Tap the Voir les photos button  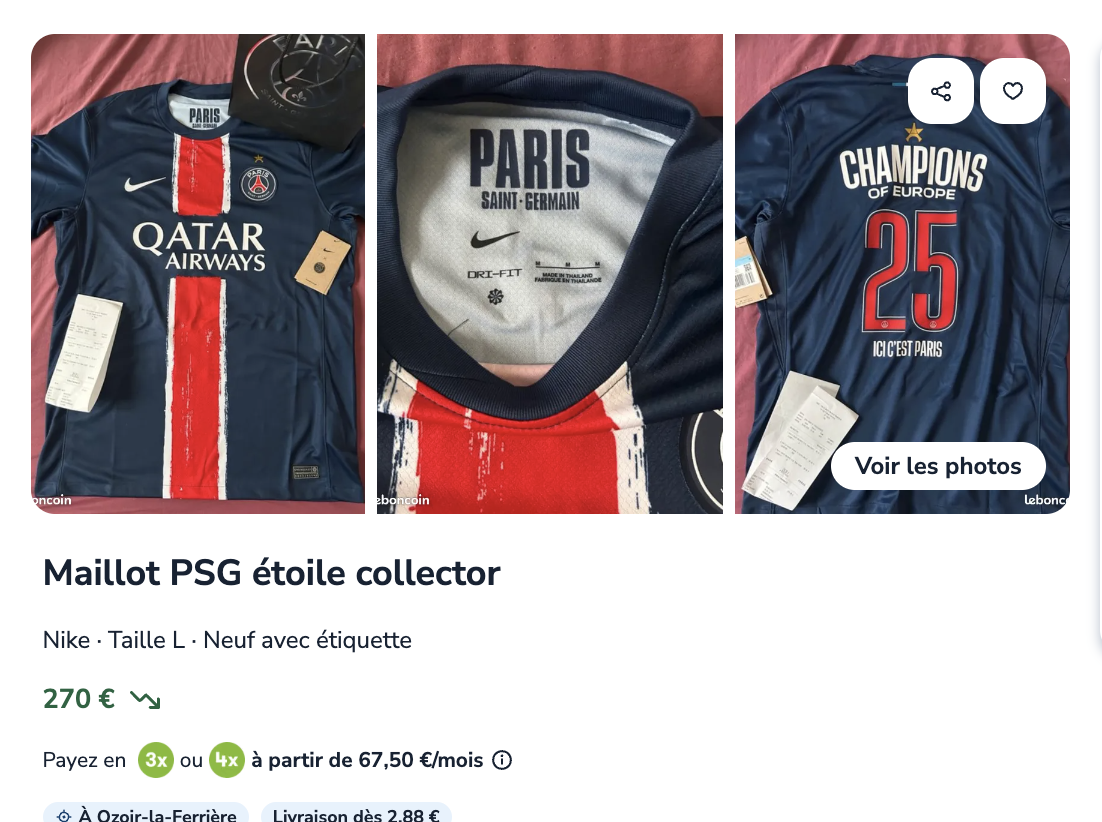pyautogui.click(x=937, y=466)
